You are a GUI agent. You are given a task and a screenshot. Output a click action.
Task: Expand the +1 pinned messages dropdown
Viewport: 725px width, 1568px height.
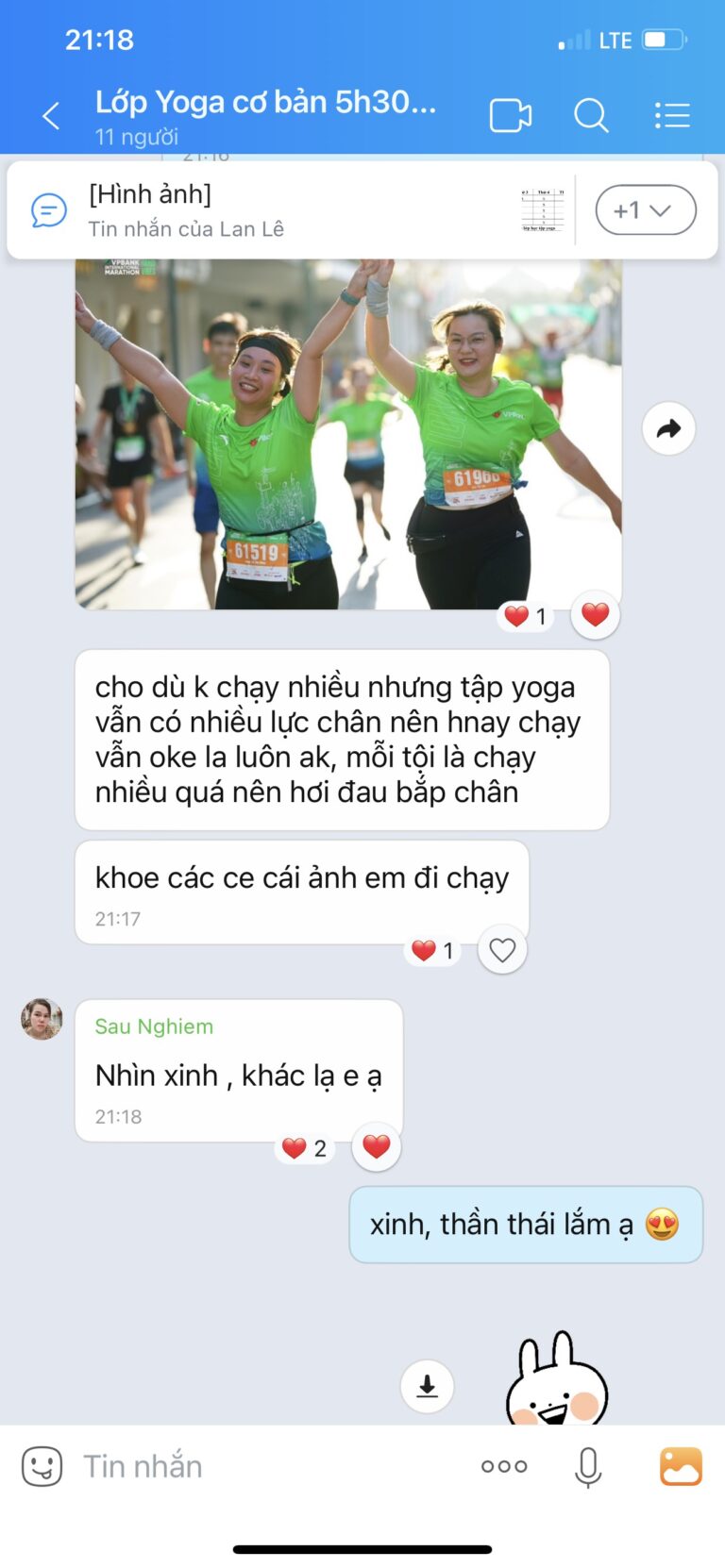click(646, 210)
